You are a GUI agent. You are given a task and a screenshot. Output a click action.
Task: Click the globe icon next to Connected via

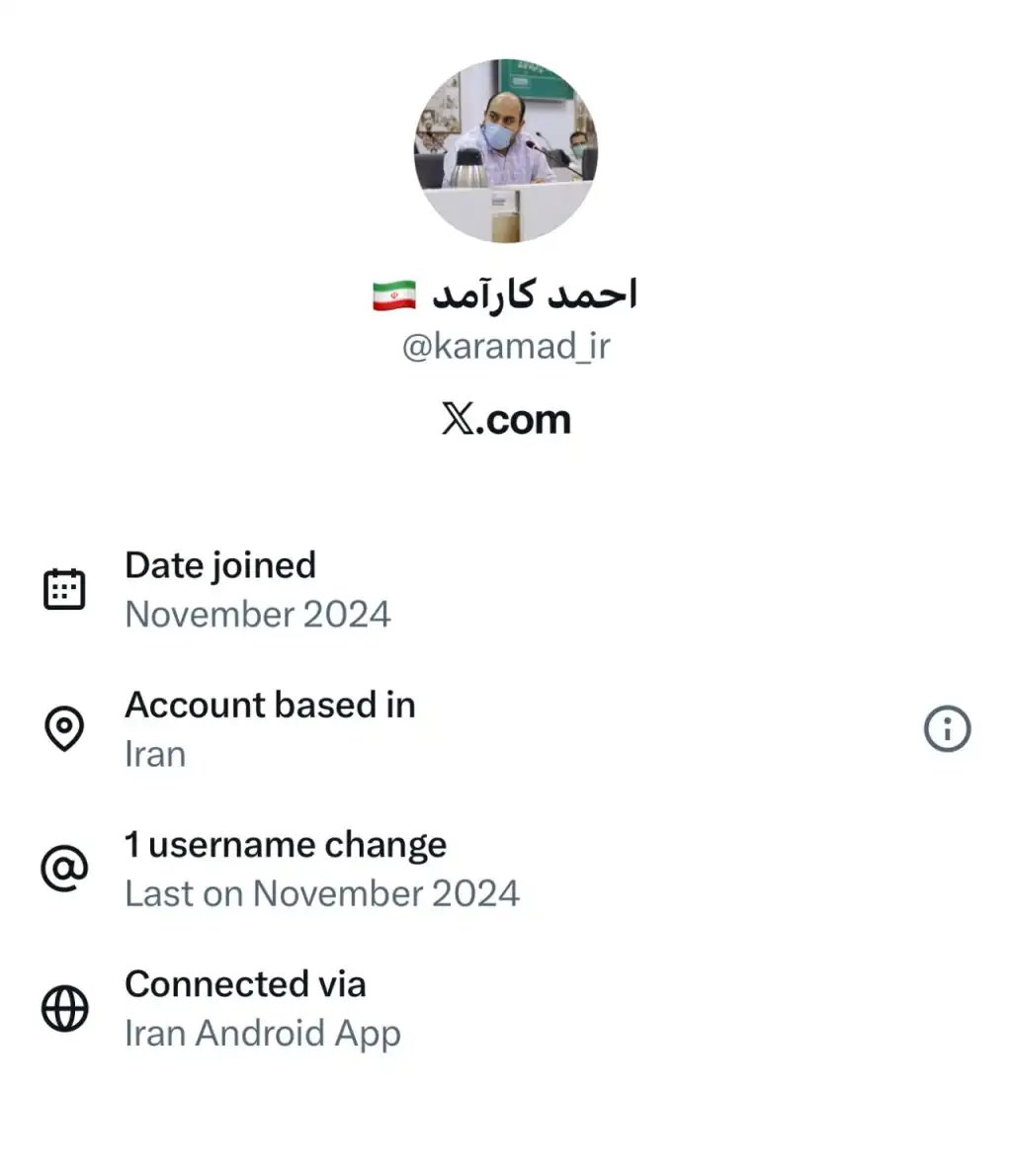64,1008
